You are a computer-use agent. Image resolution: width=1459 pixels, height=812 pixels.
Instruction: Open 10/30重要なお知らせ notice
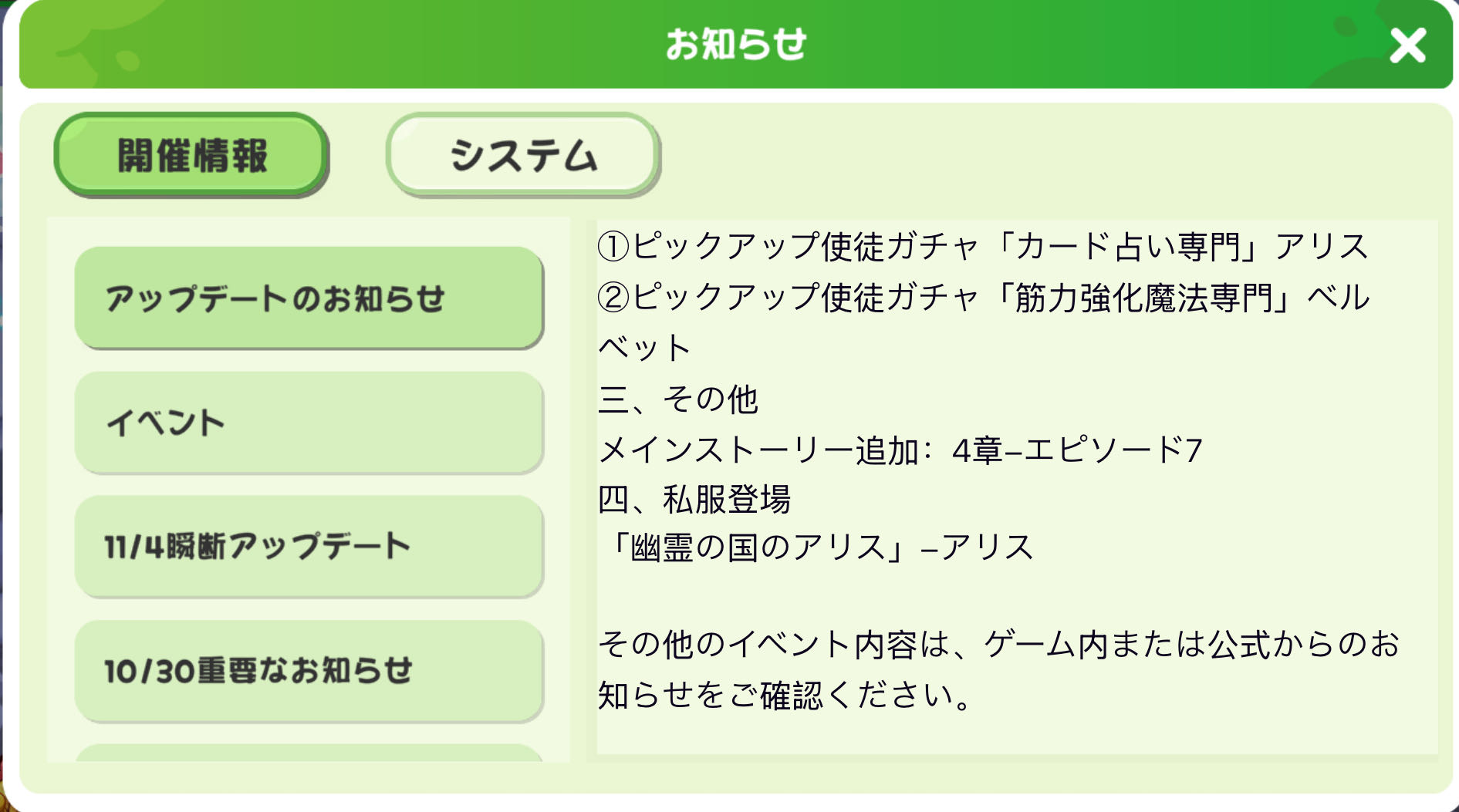309,670
